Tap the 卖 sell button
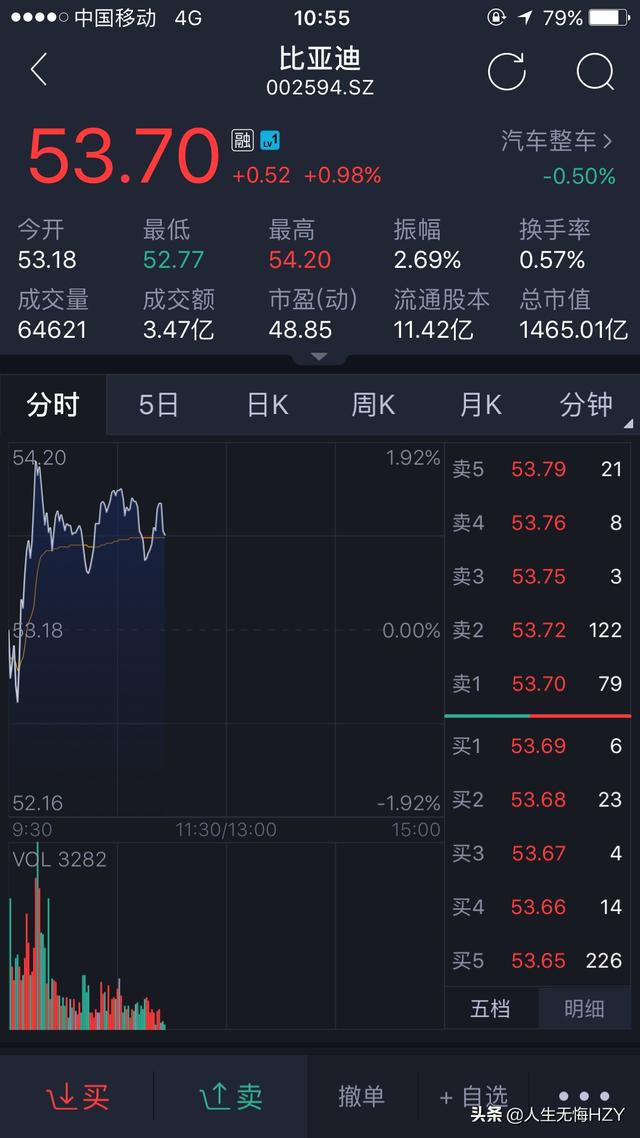 (x=231, y=1096)
